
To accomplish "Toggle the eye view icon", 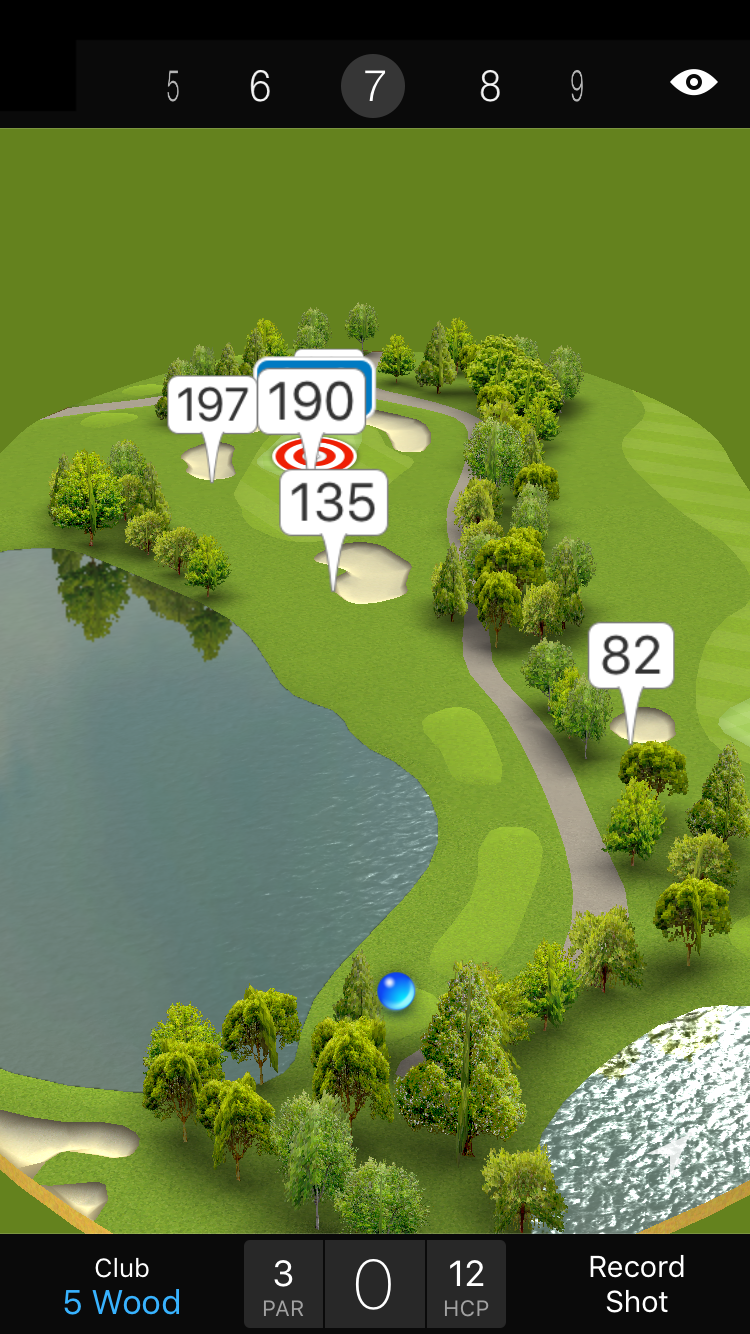I will (693, 83).
